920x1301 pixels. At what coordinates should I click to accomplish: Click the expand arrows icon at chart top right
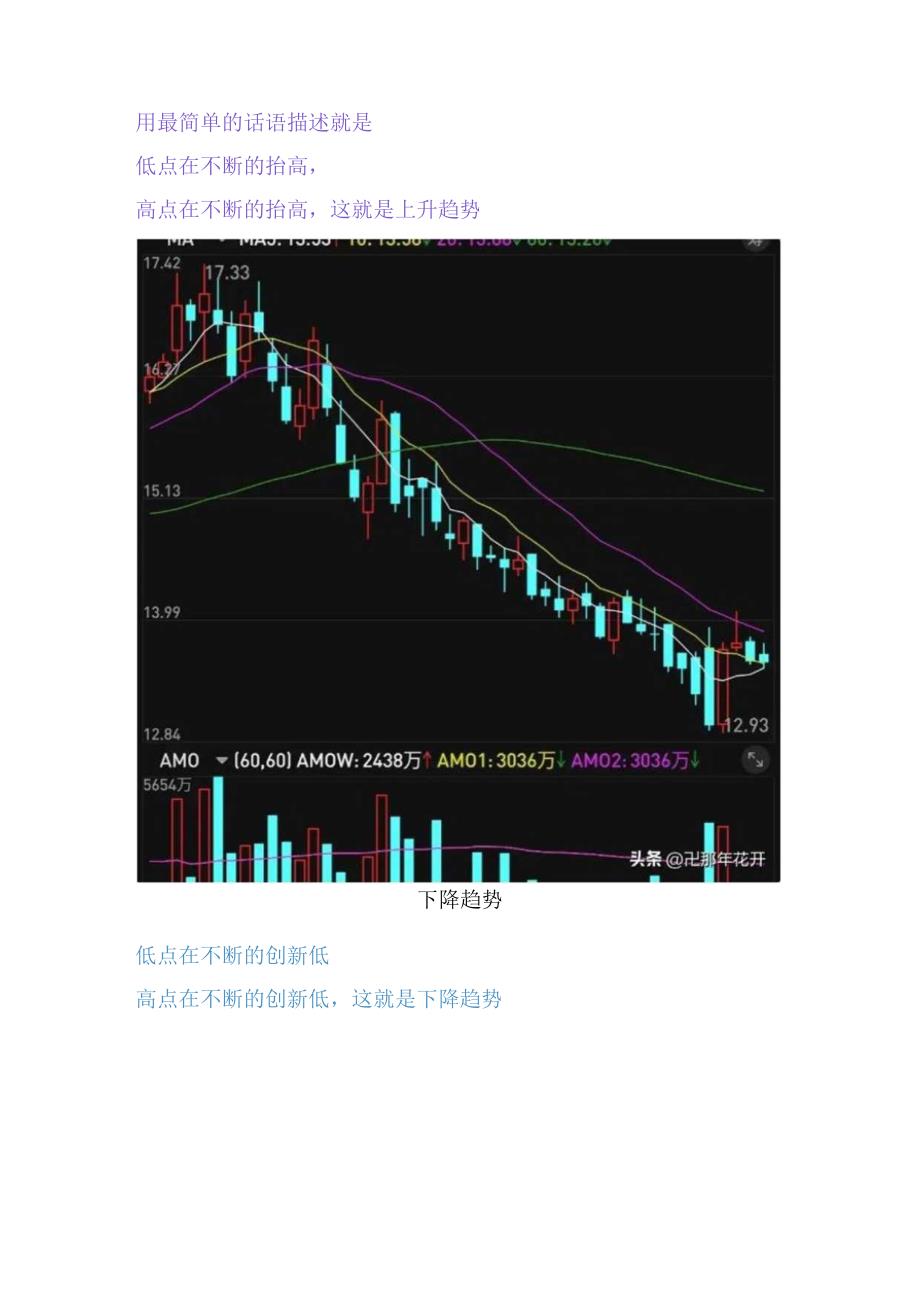pyautogui.click(x=753, y=242)
